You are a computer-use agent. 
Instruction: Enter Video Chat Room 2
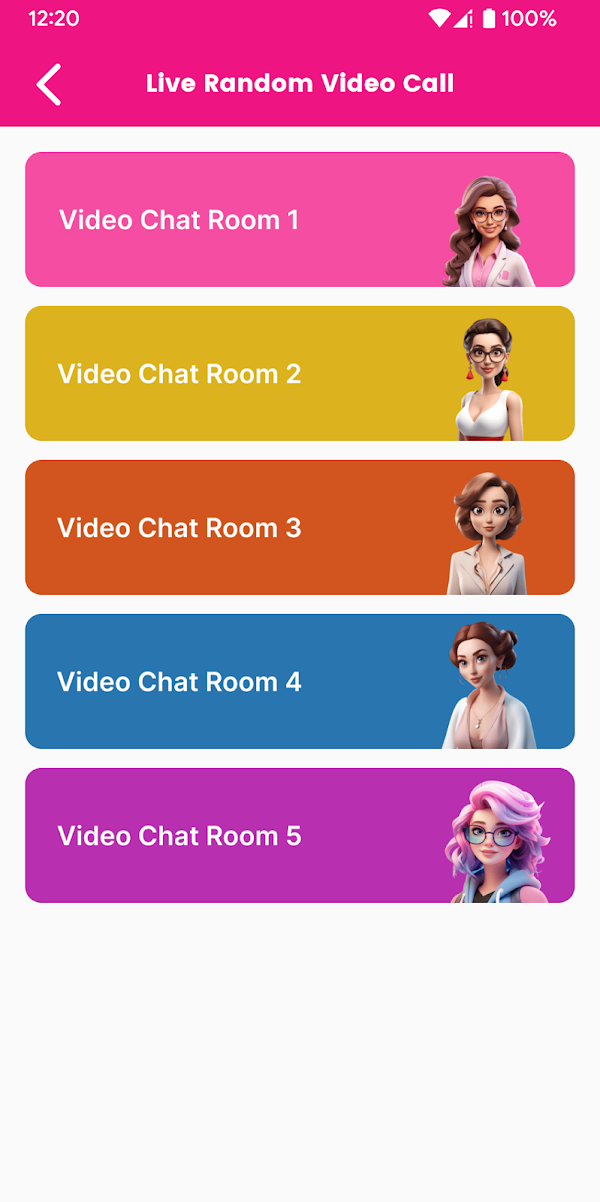299,374
